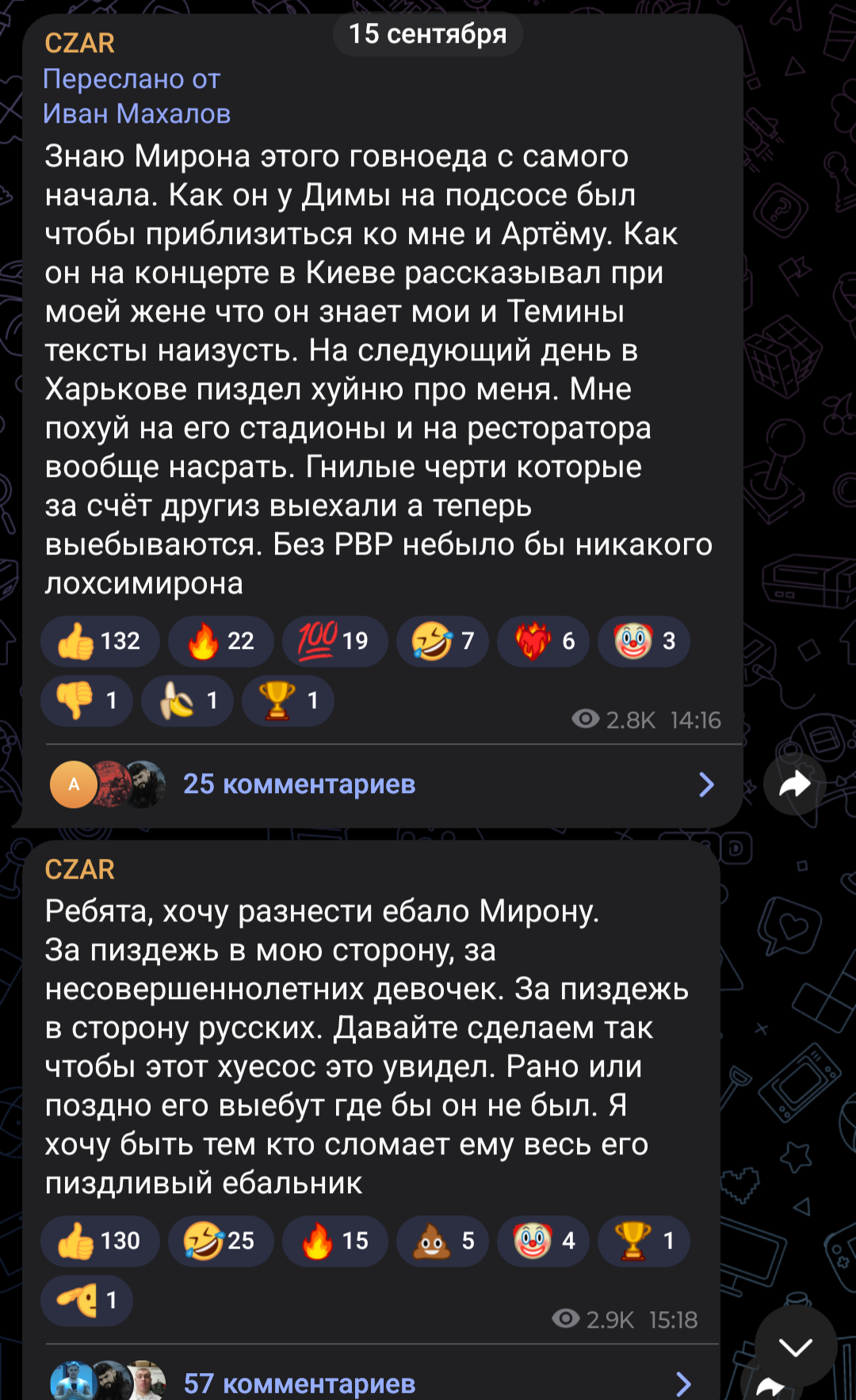Share the first CZAR post
This screenshot has width=856, height=1400.
(794, 784)
